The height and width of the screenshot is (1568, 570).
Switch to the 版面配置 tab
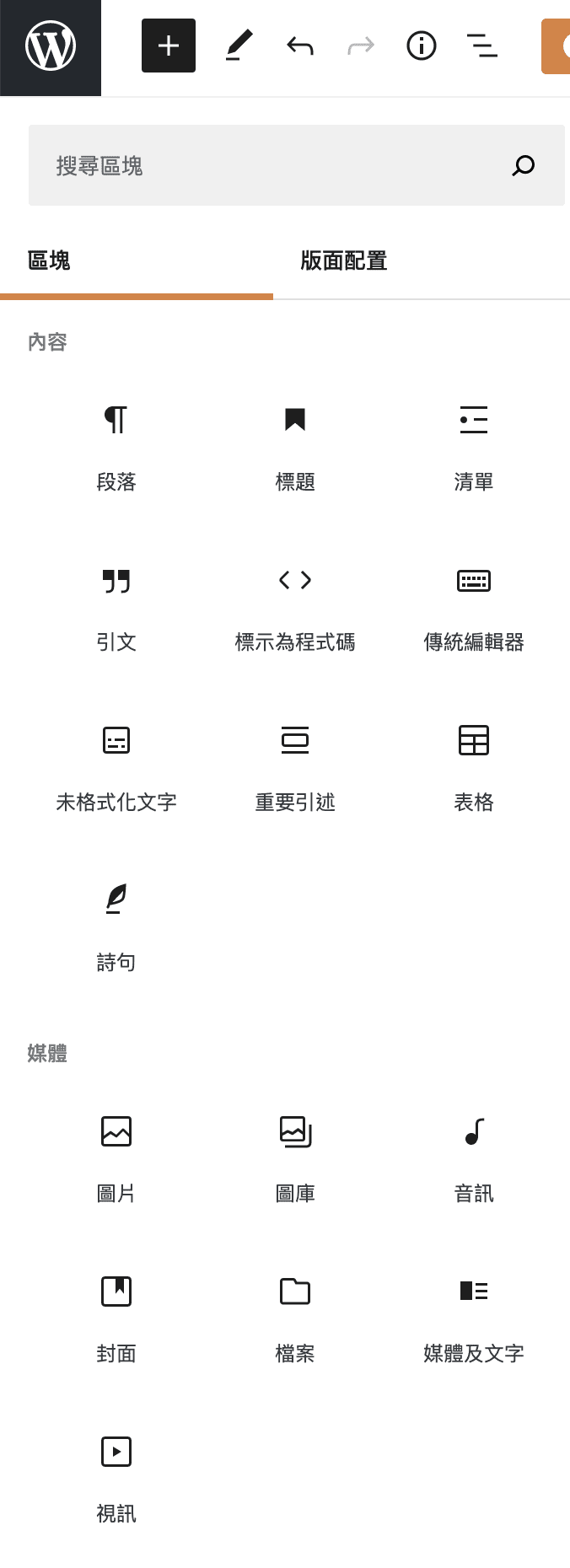pyautogui.click(x=343, y=261)
